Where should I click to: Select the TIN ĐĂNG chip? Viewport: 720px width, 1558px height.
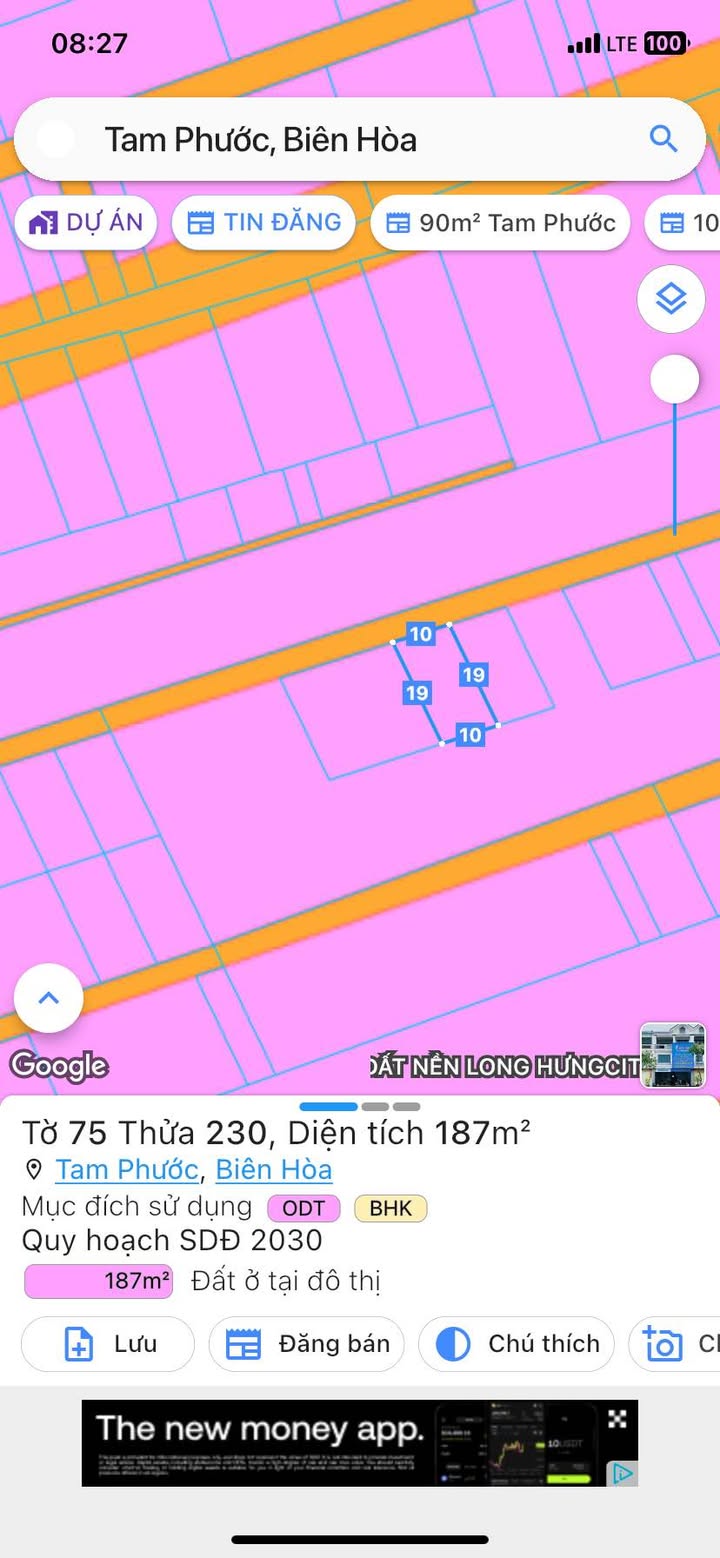(265, 222)
